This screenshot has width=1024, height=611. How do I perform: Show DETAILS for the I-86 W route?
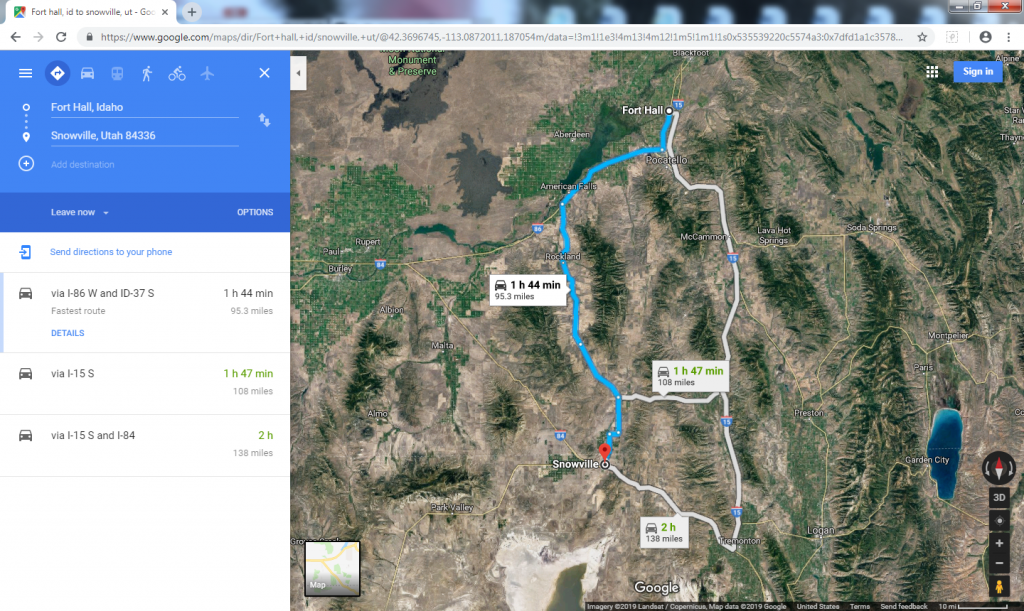click(x=67, y=333)
